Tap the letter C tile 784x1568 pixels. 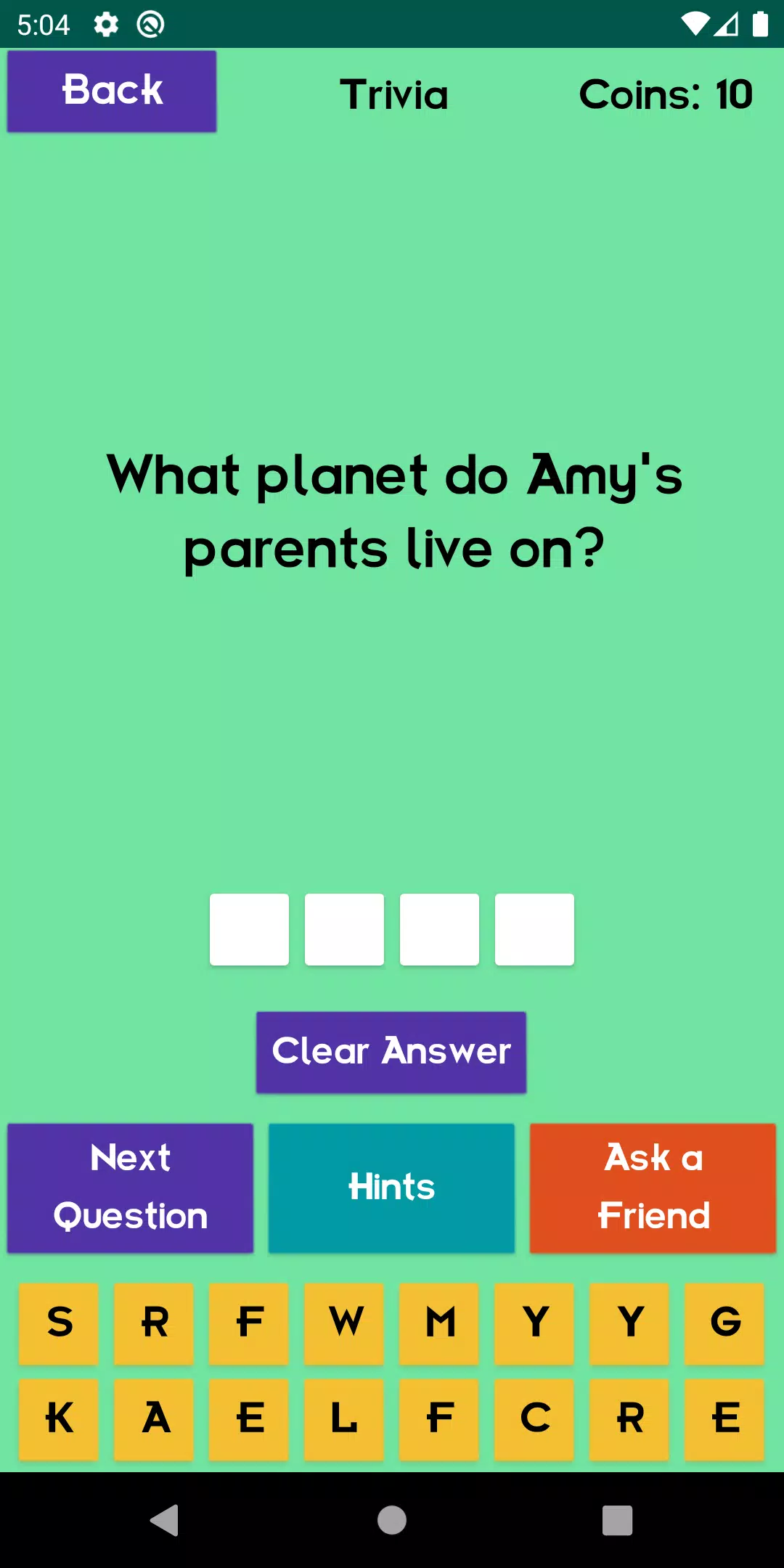pos(534,1418)
